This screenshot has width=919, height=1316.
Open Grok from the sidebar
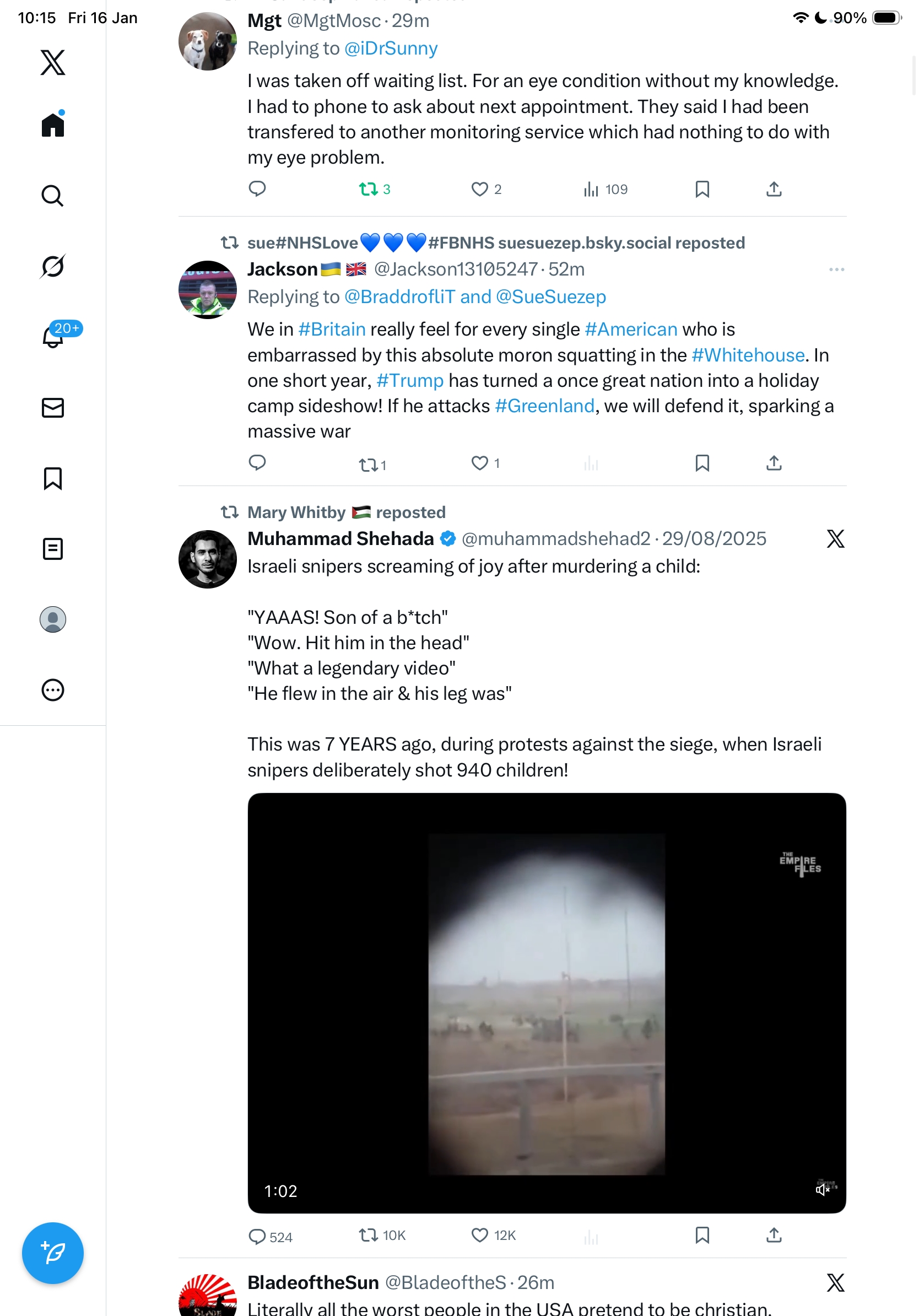pyautogui.click(x=53, y=266)
